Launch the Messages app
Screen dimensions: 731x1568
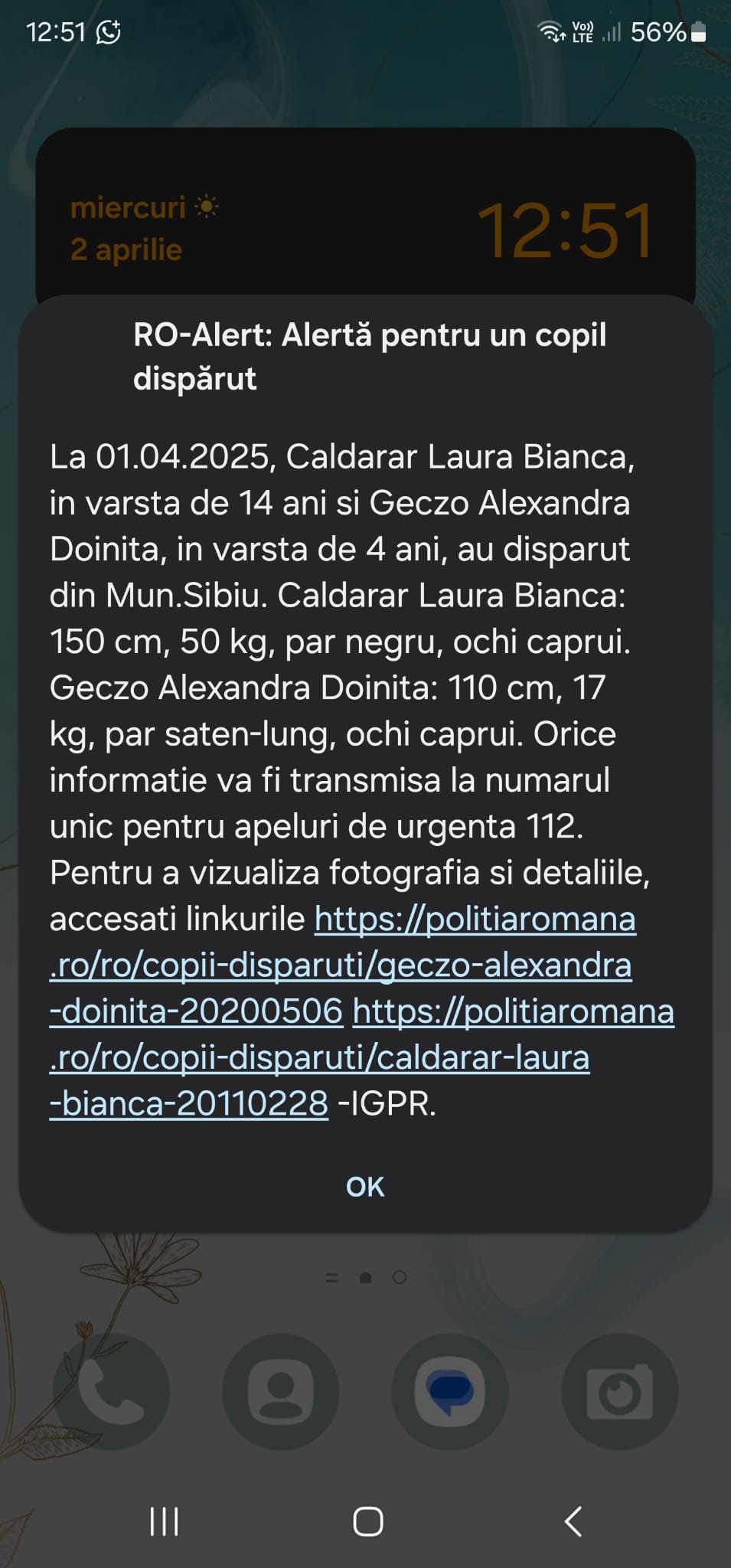pyautogui.click(x=450, y=1391)
